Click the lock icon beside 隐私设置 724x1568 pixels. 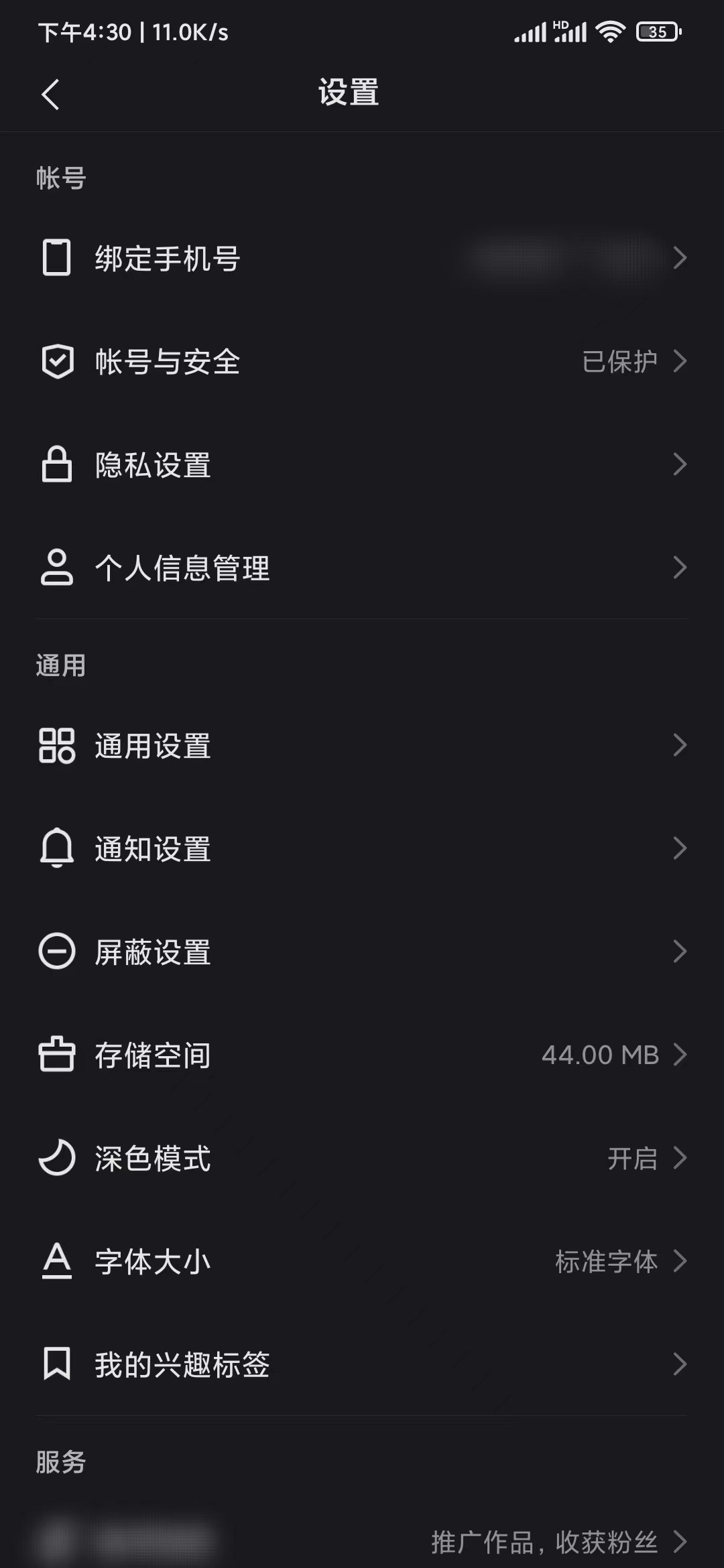58,464
